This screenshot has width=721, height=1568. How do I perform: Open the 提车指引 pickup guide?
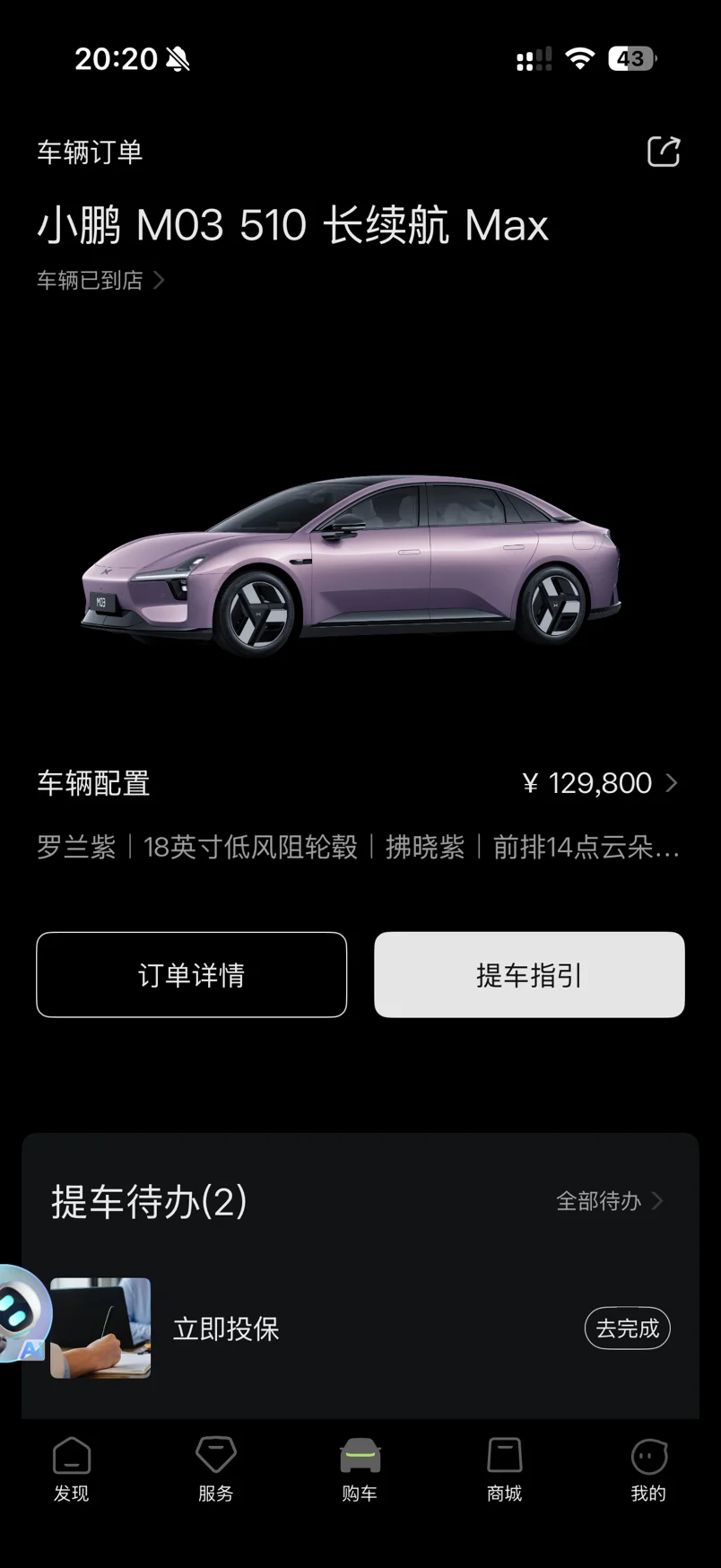[x=529, y=974]
